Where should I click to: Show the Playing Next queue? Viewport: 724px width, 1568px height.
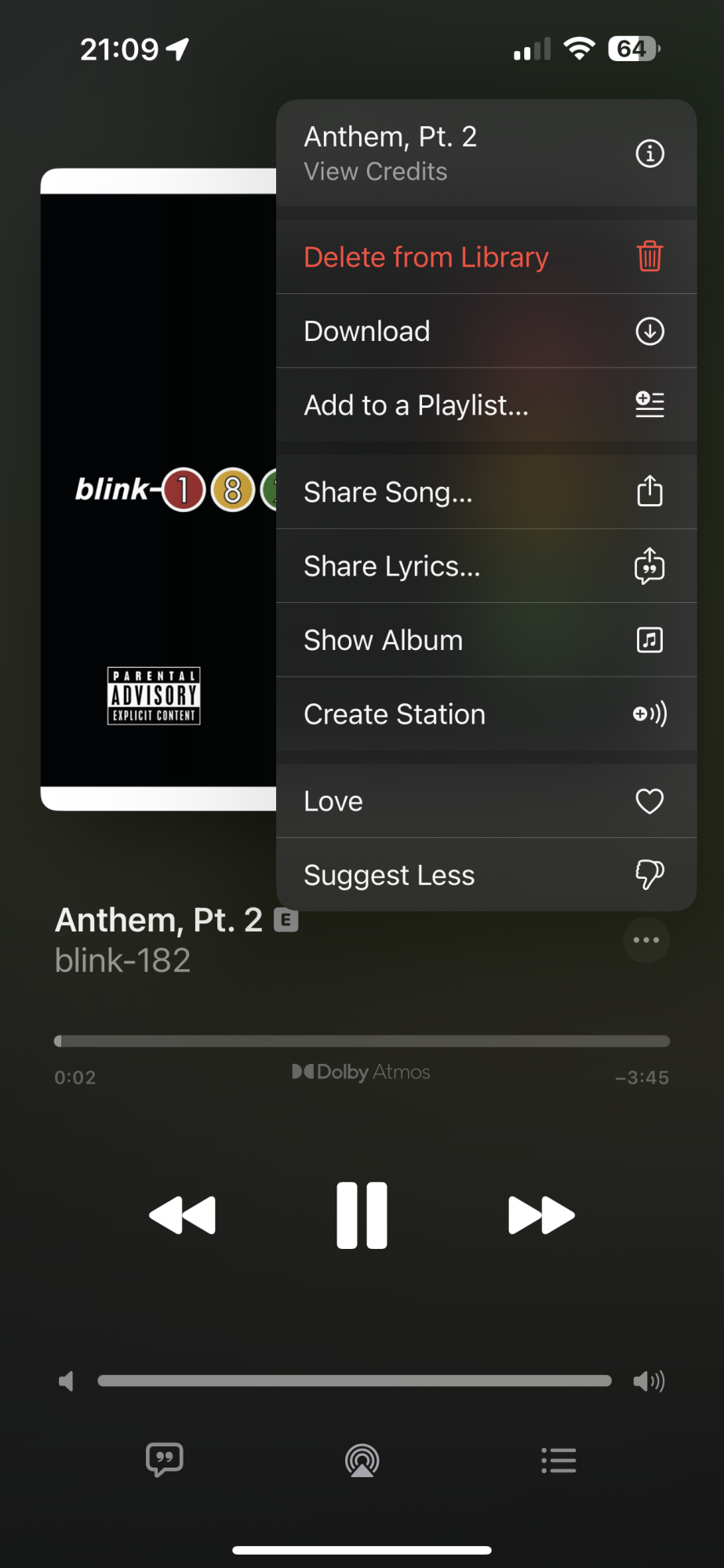pyautogui.click(x=558, y=1460)
